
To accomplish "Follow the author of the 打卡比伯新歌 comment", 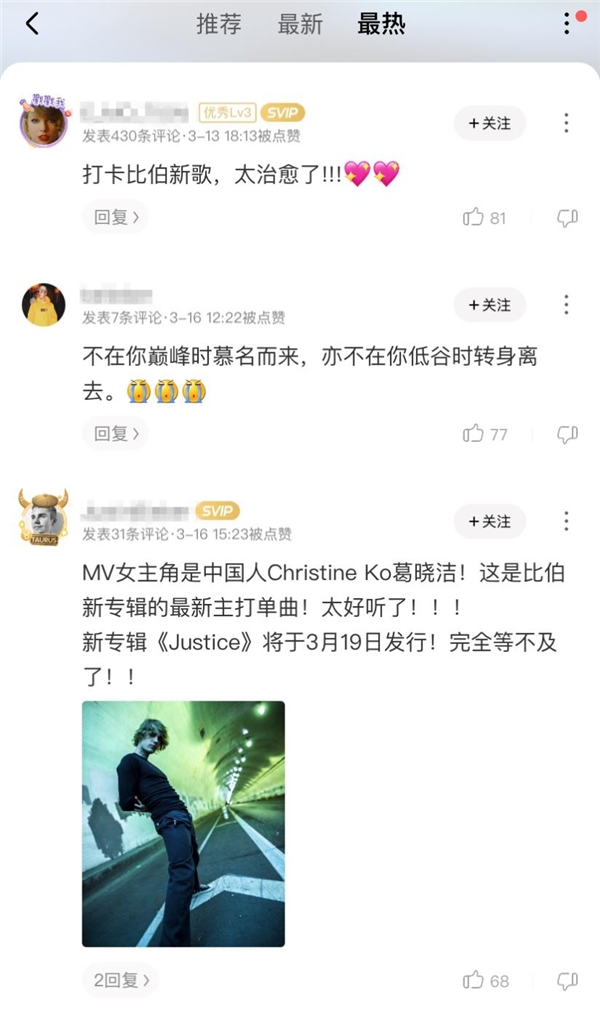I will pyautogui.click(x=489, y=123).
